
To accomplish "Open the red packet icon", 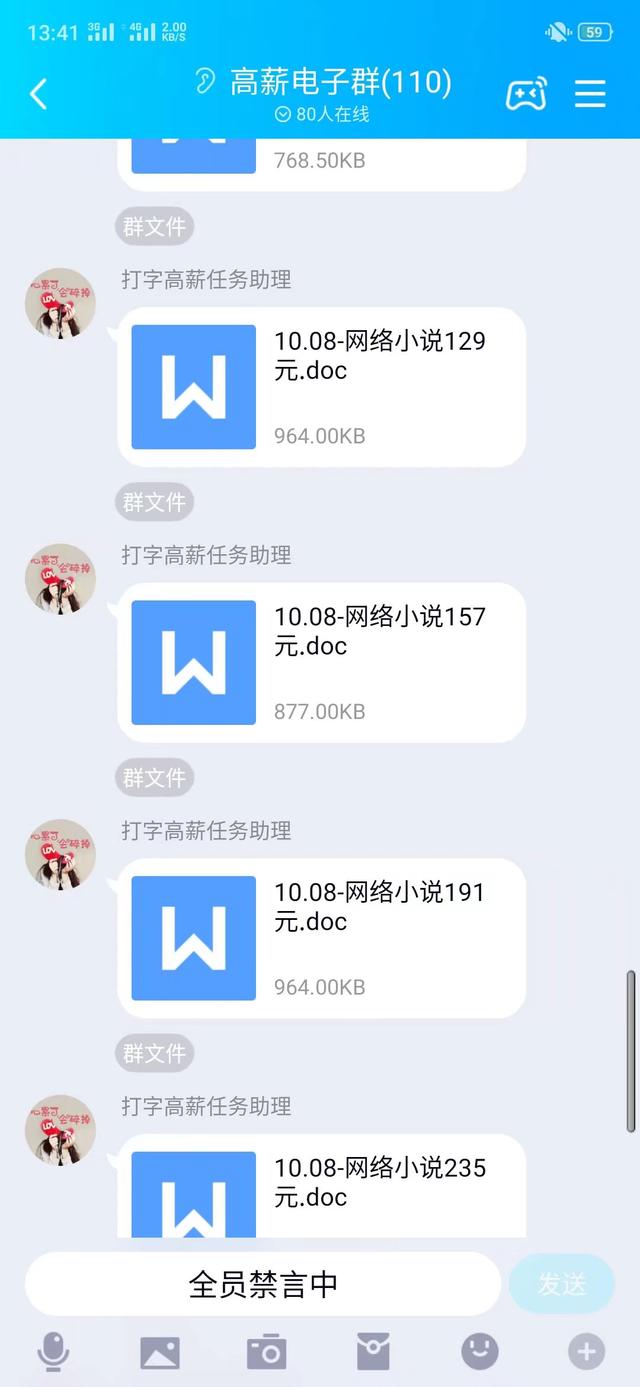I will 373,1353.
